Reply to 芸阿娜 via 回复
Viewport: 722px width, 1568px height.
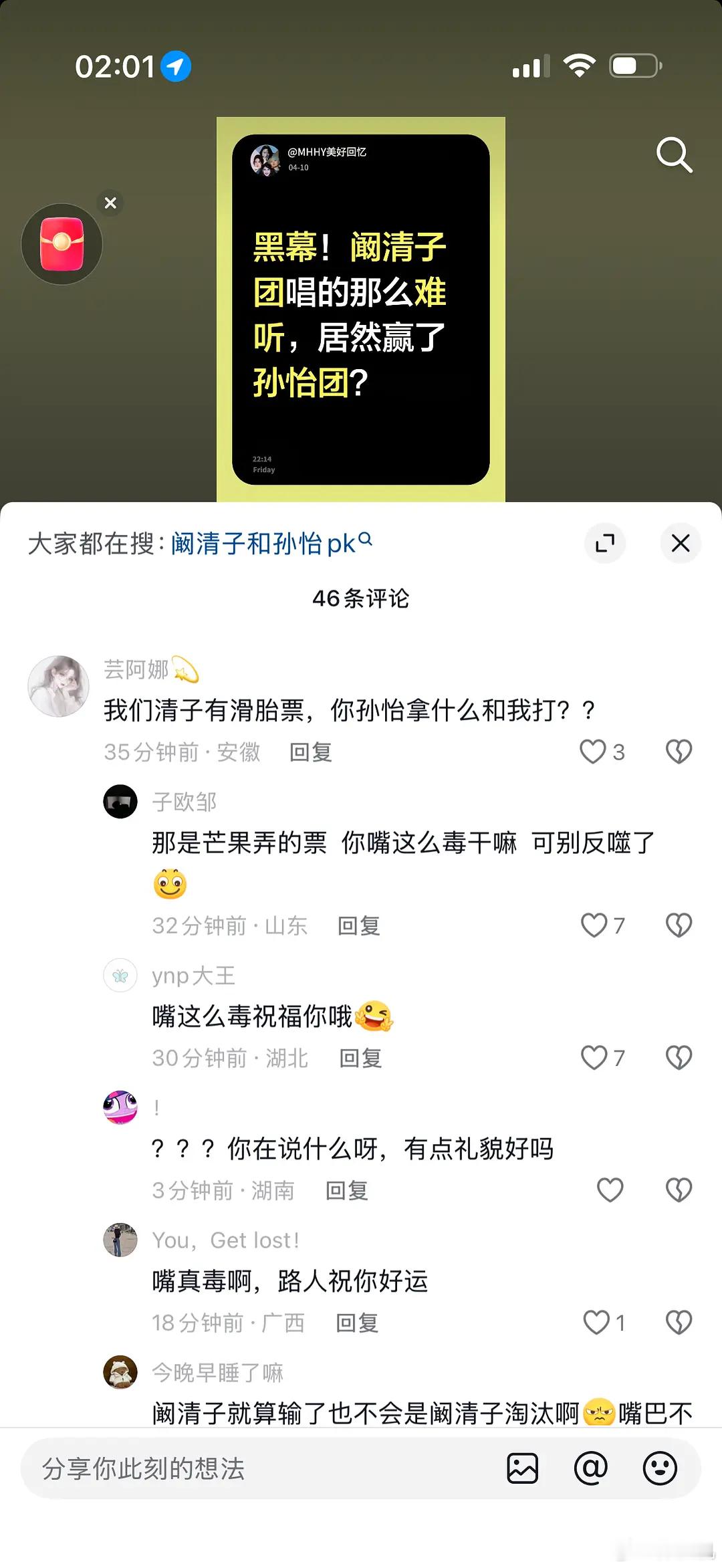[311, 752]
